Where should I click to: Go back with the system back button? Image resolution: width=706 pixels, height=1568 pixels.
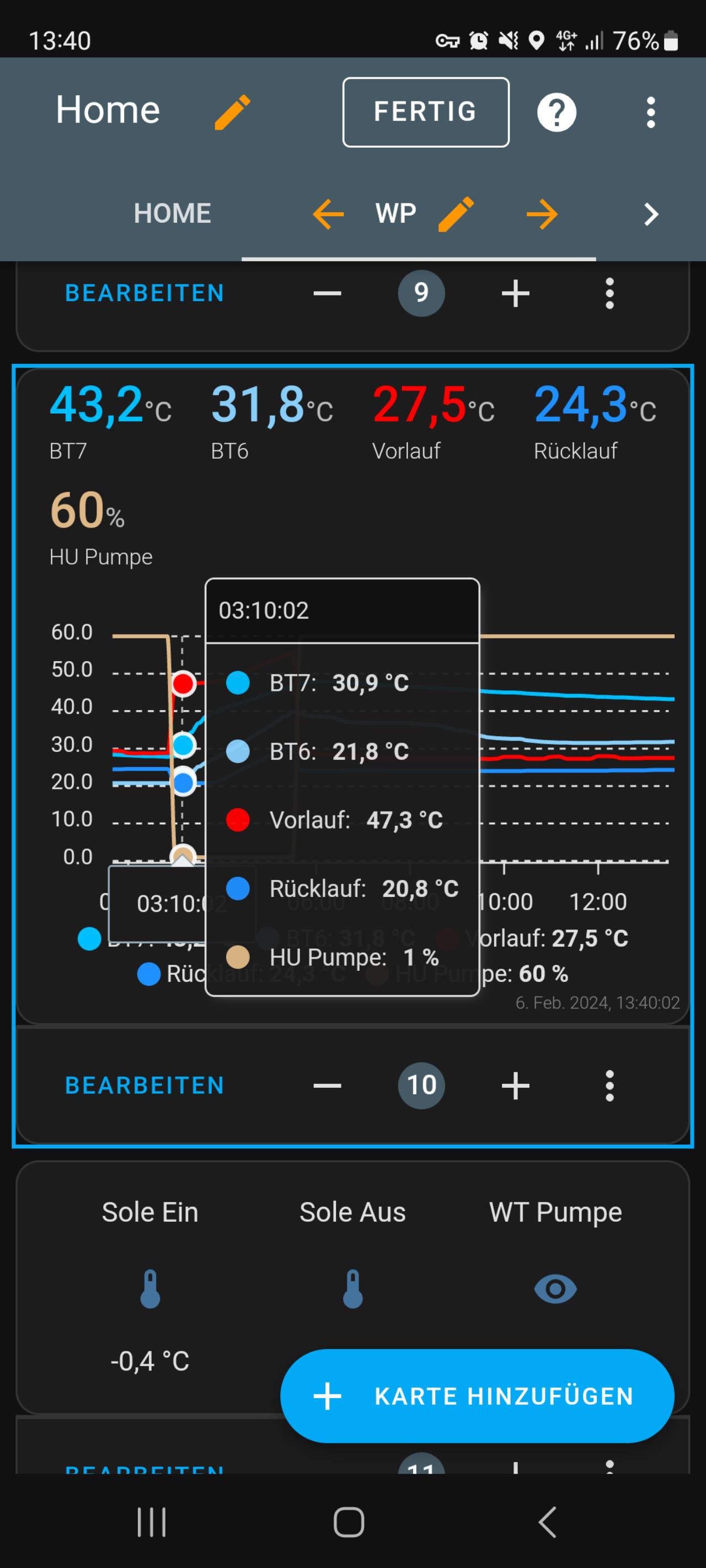point(548,1523)
